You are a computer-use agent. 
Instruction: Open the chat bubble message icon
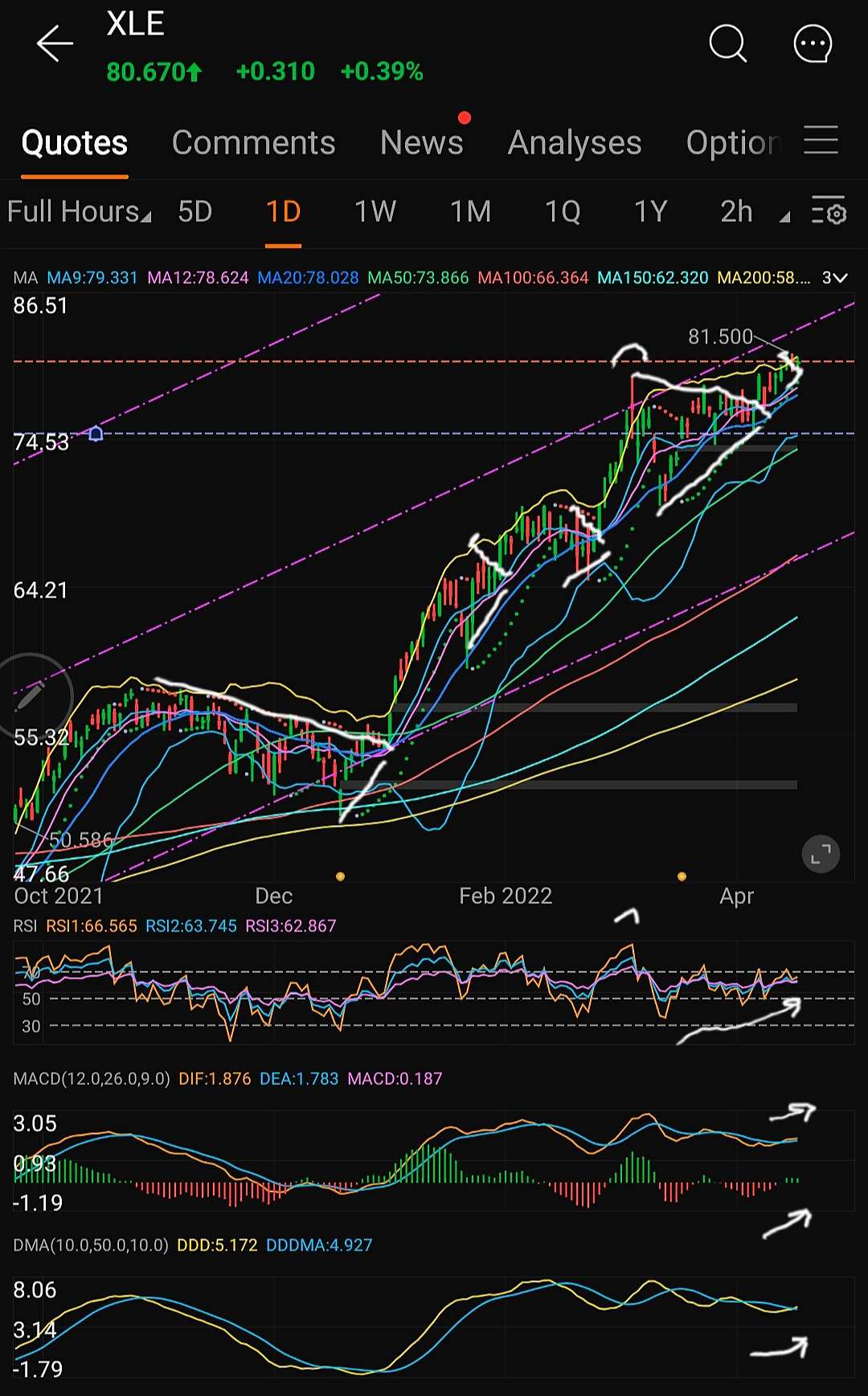point(813,43)
